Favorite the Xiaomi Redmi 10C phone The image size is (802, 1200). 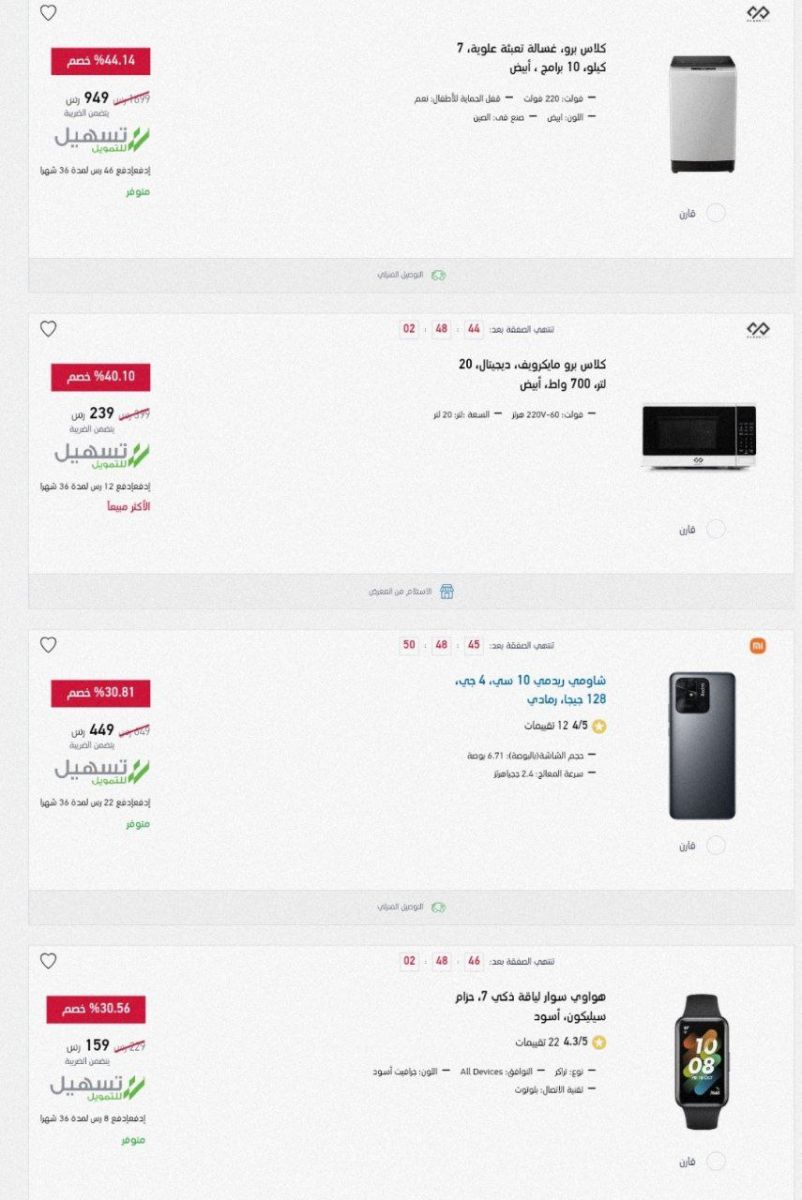coord(48,645)
